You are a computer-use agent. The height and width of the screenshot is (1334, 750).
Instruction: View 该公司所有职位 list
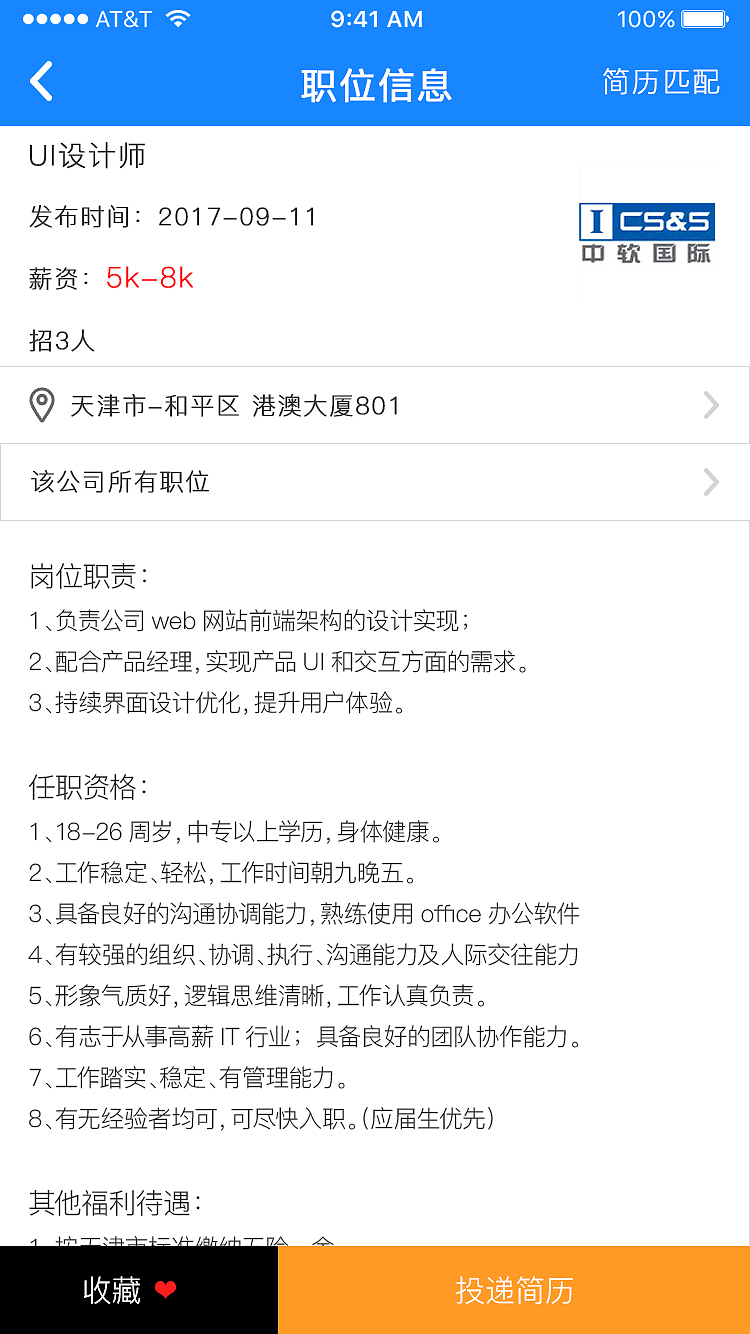pos(375,482)
